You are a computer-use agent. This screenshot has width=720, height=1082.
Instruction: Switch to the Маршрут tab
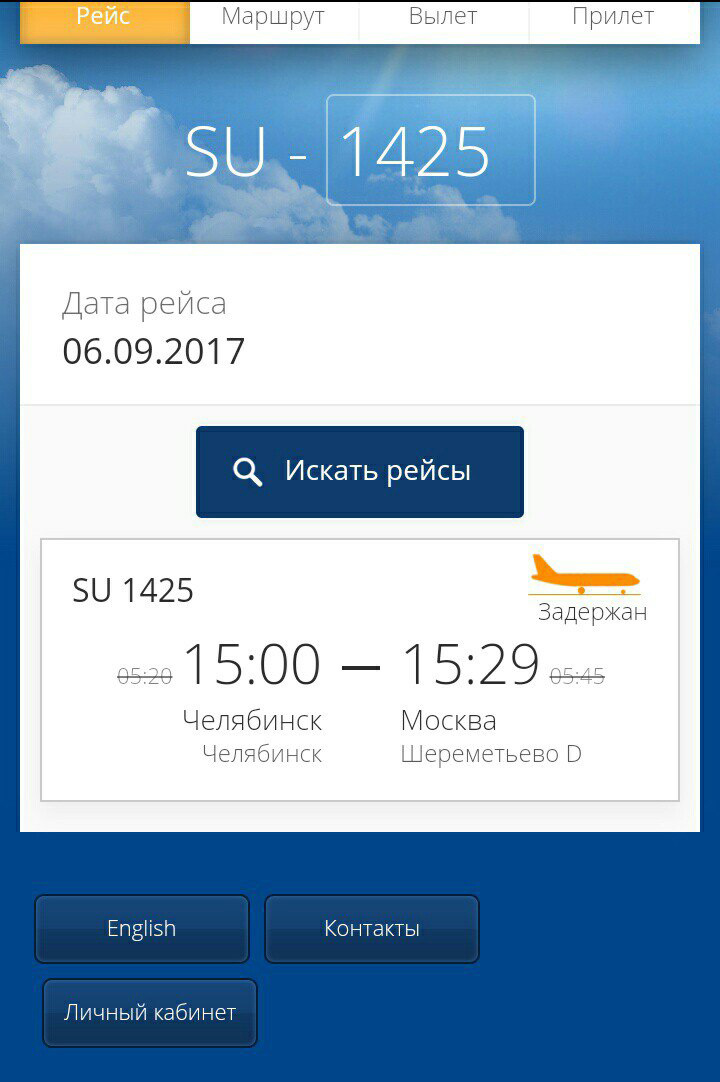(x=273, y=18)
